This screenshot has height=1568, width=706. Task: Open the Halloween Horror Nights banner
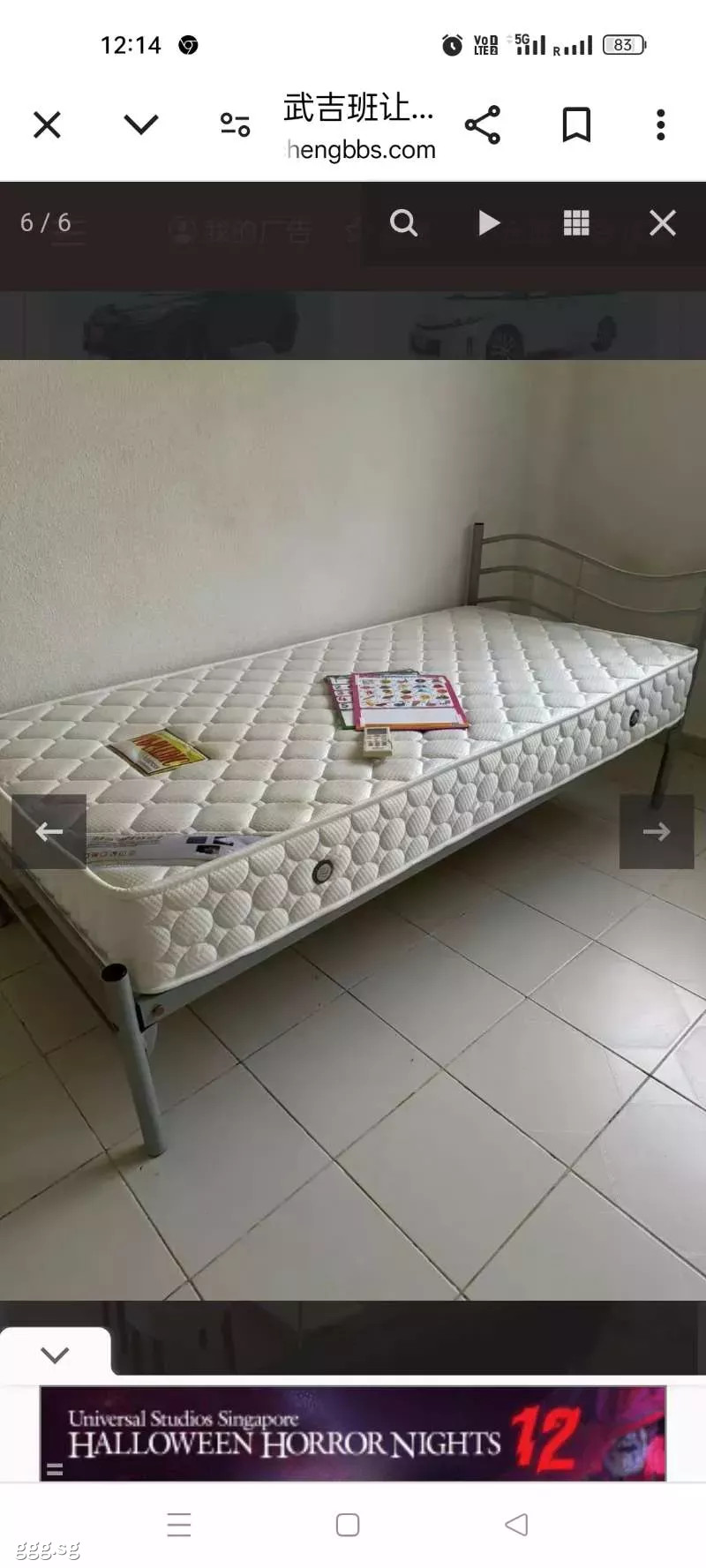click(x=353, y=1433)
